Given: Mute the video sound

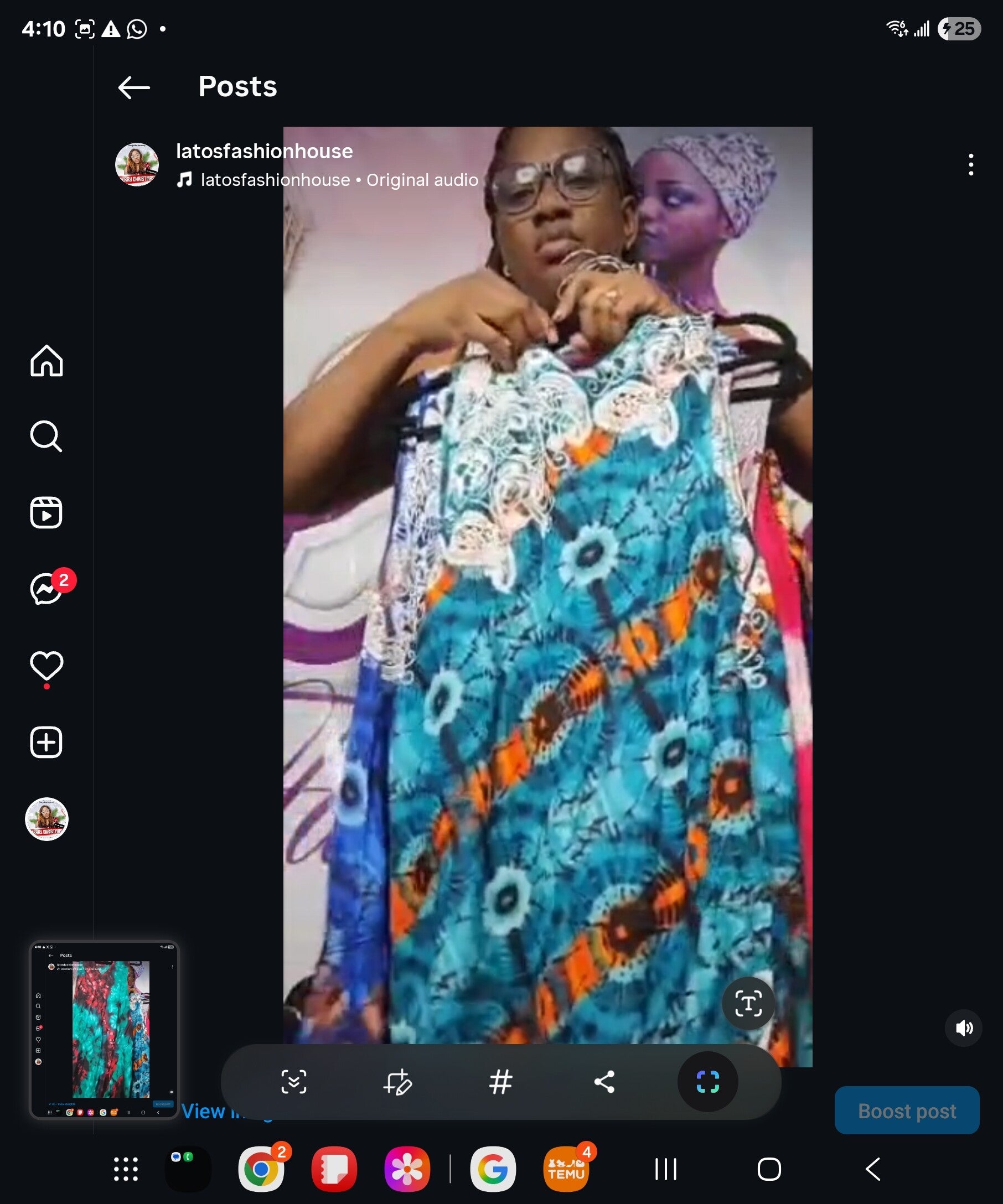Looking at the screenshot, I should coord(964,1028).
